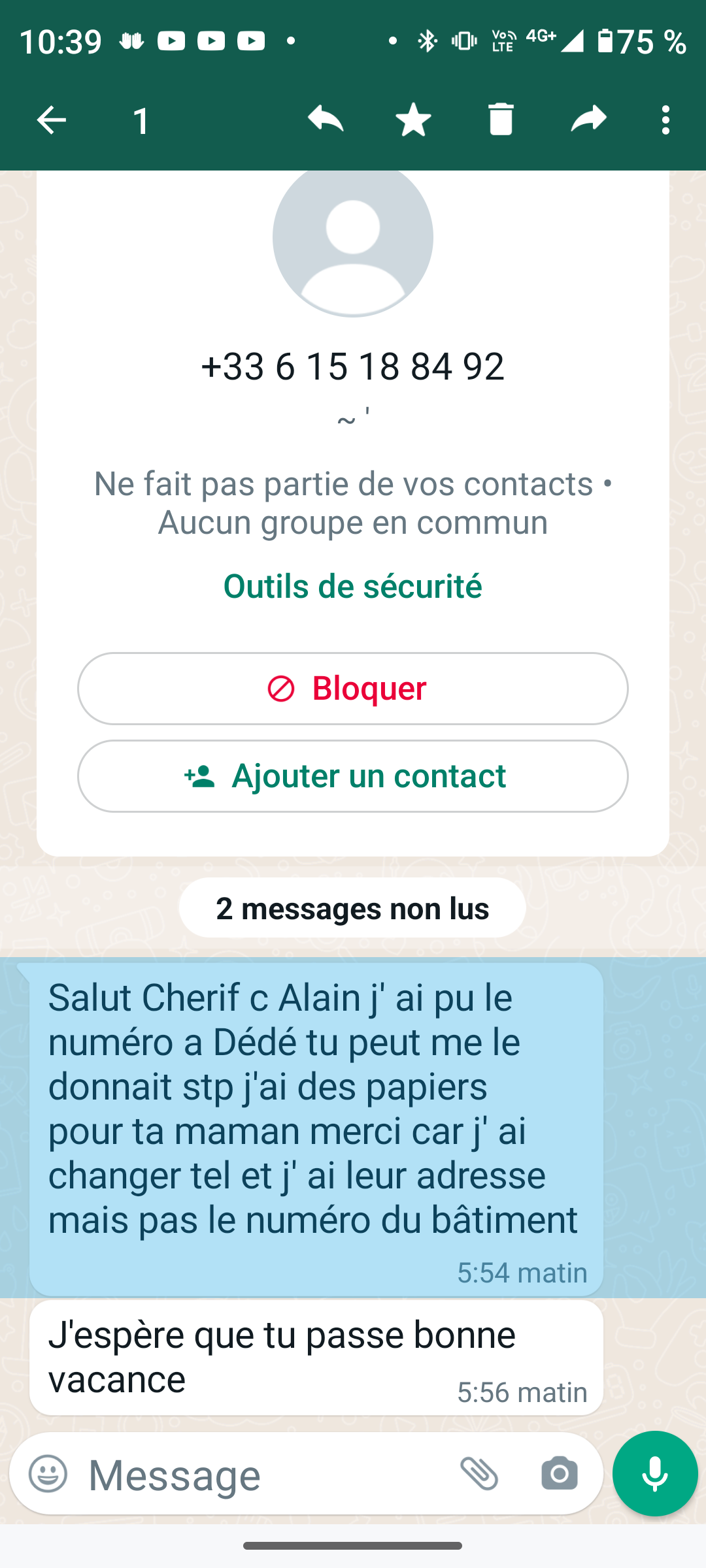Image resolution: width=706 pixels, height=1568 pixels.
Task: Block this number with Bloquer
Action: pos(352,689)
